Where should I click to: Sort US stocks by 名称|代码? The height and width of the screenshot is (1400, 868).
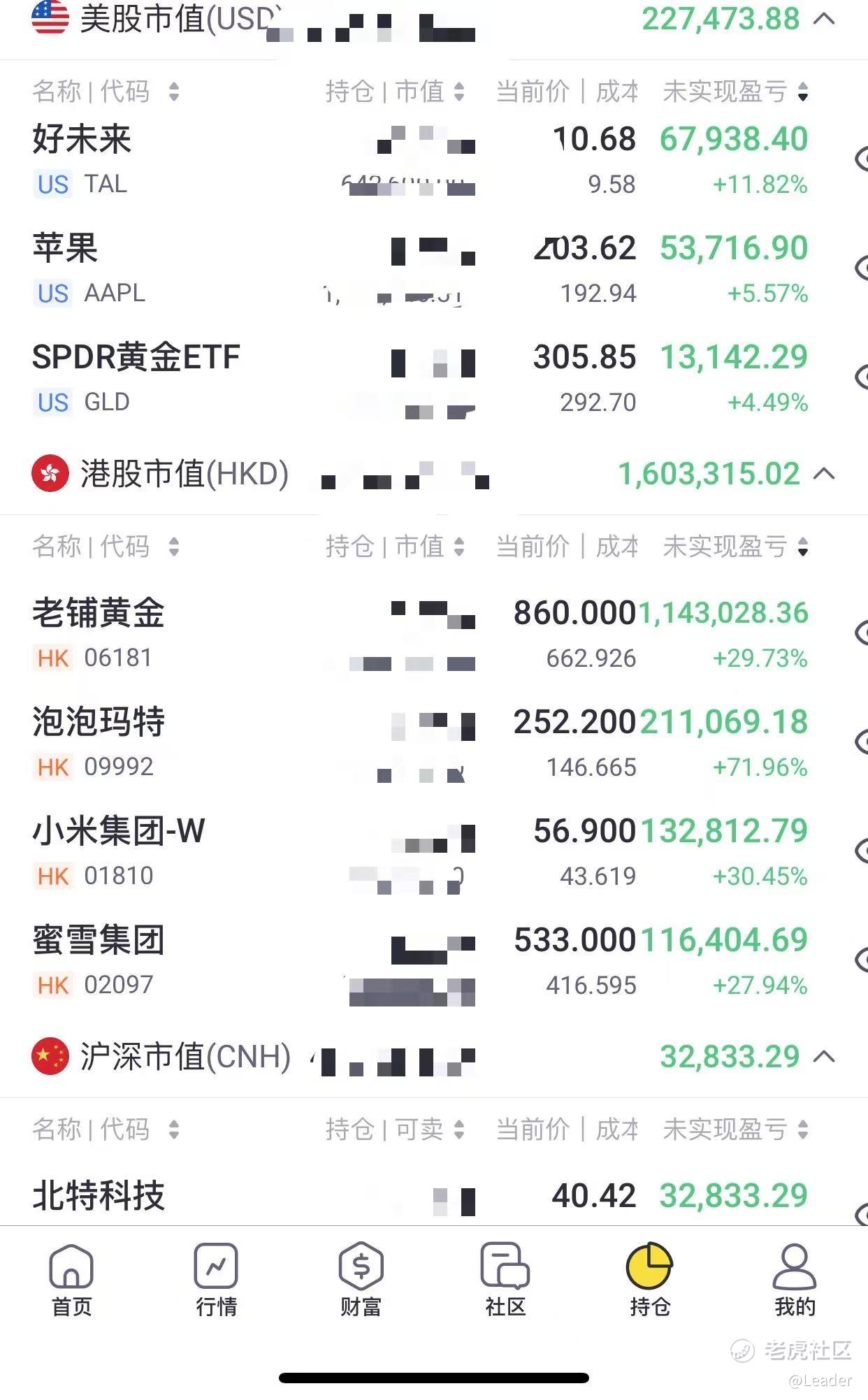[106, 92]
